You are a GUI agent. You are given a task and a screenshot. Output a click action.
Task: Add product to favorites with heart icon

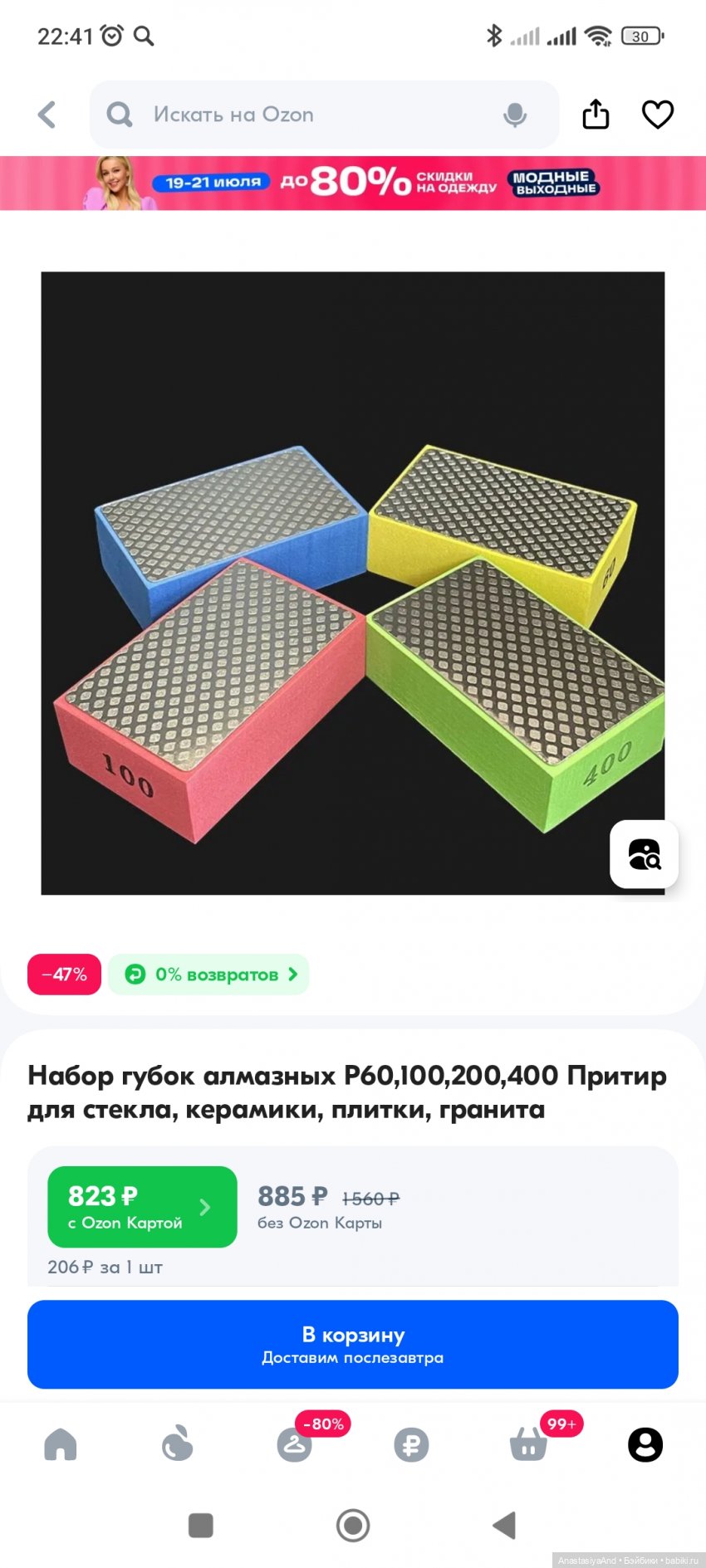point(657,115)
